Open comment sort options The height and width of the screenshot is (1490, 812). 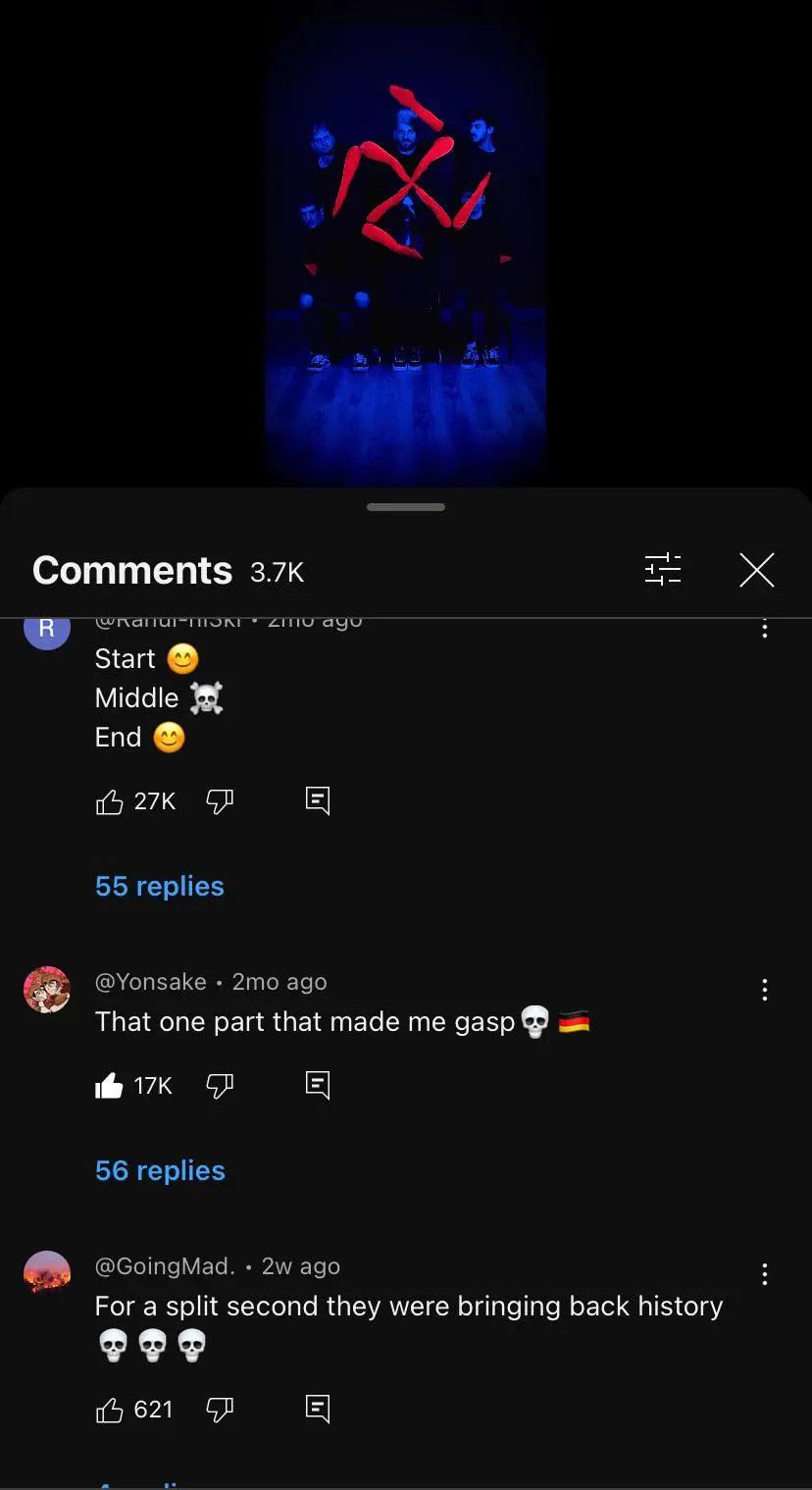click(x=663, y=570)
